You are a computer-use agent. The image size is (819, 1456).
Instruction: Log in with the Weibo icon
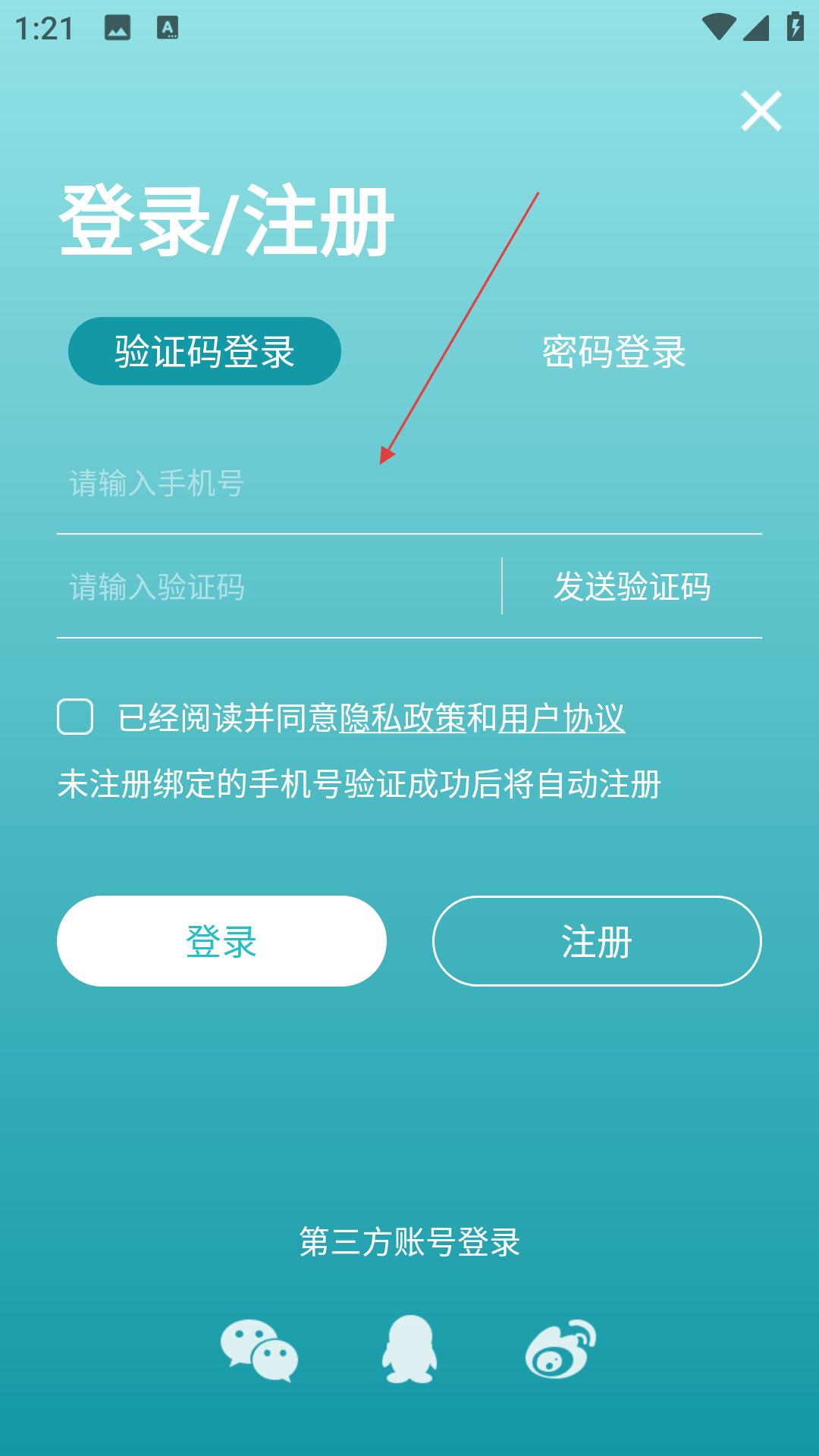pos(560,1349)
